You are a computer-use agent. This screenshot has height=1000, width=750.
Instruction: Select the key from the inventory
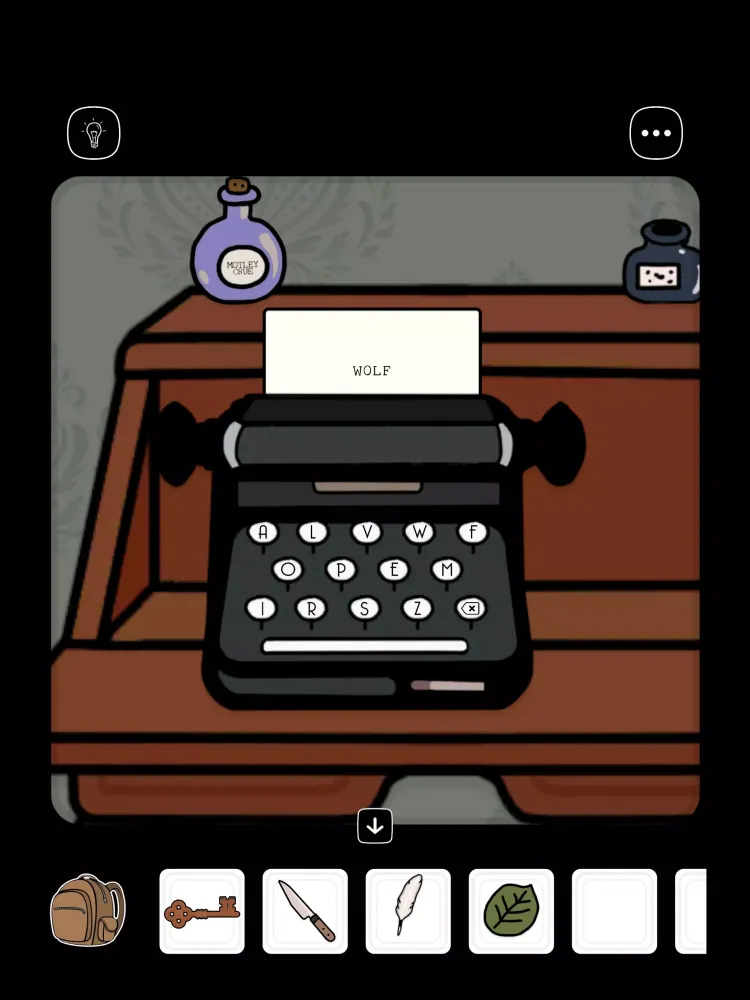(202, 912)
